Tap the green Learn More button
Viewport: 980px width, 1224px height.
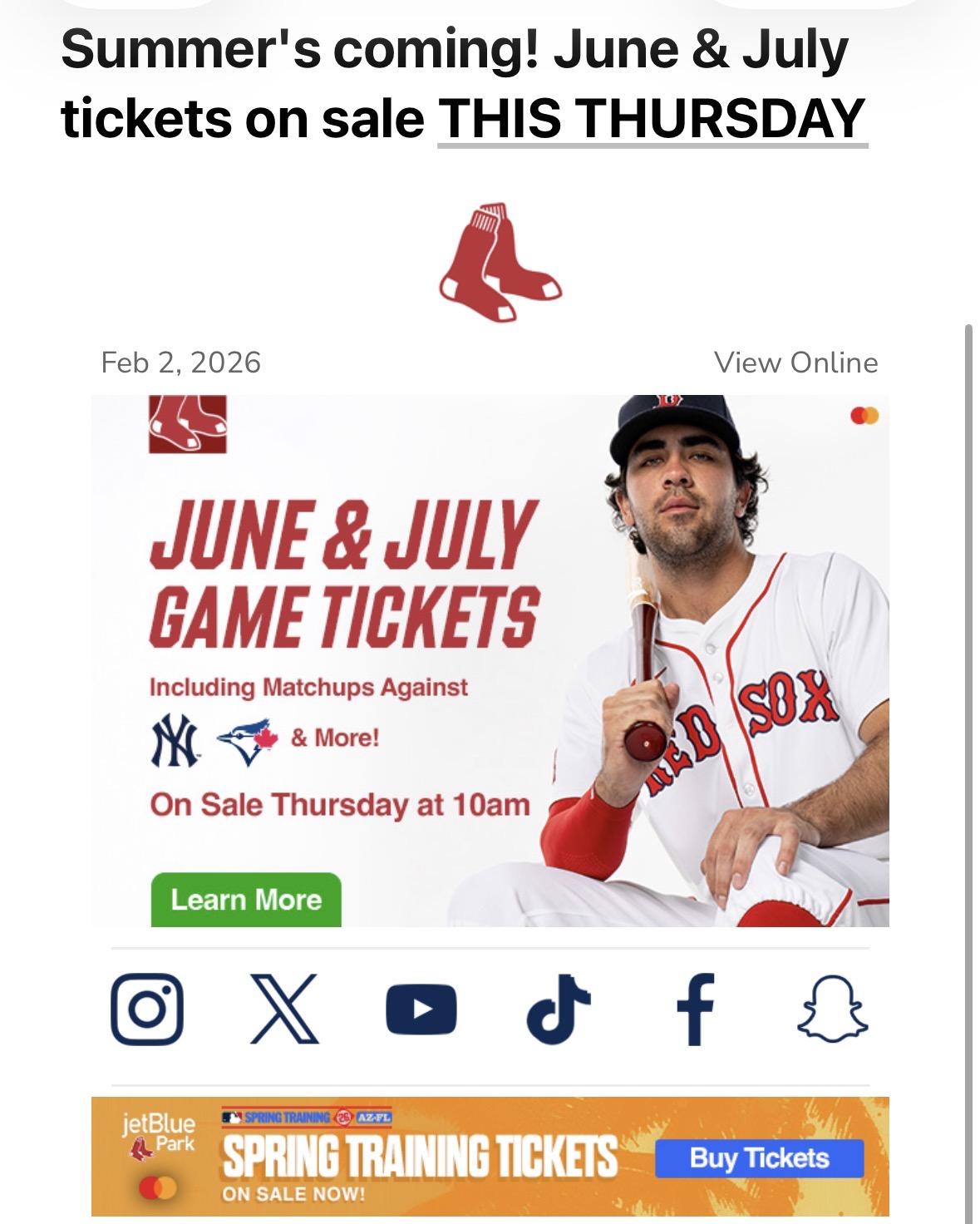pyautogui.click(x=246, y=900)
